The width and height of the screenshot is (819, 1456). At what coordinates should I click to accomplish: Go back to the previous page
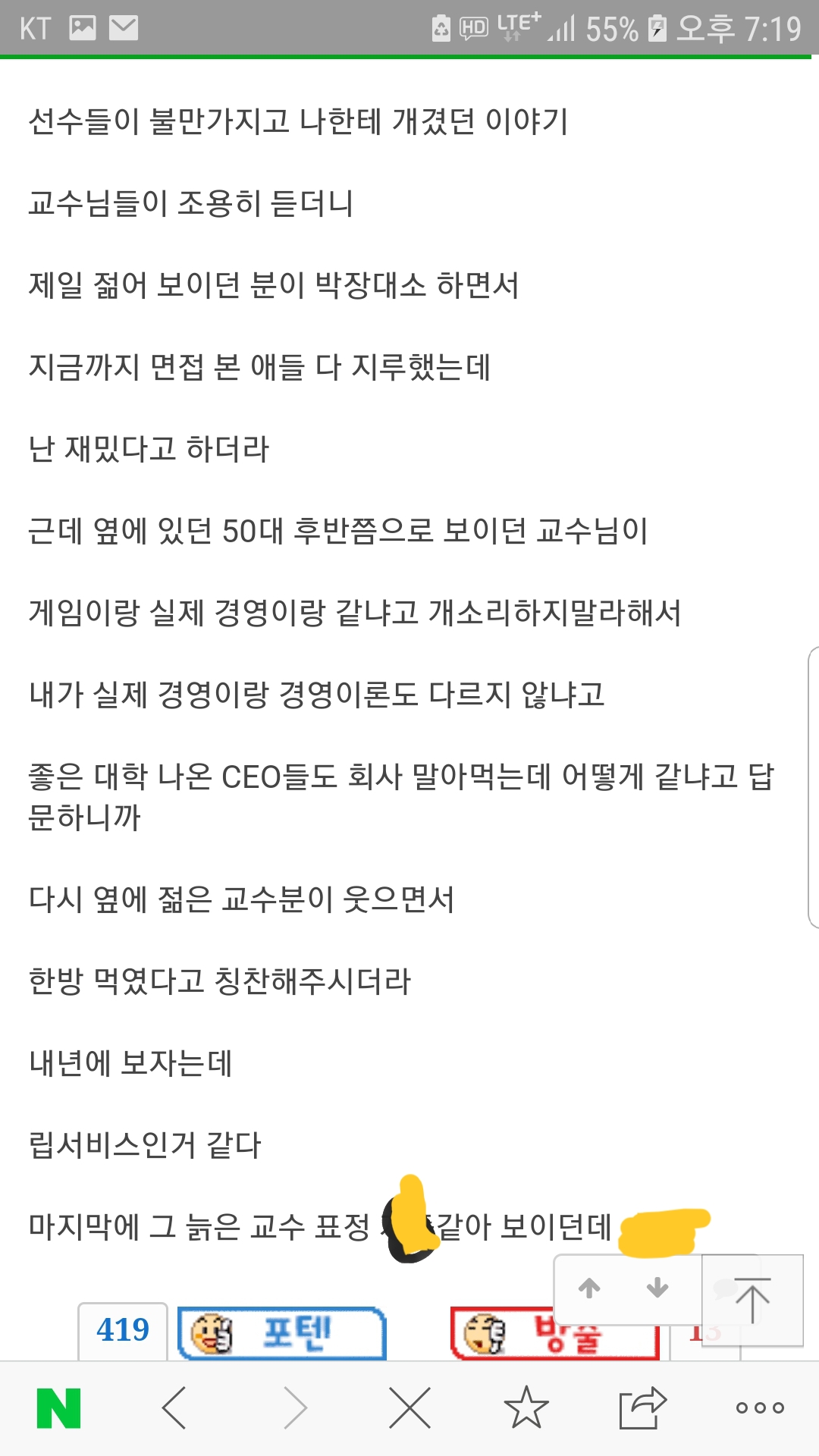click(174, 1408)
